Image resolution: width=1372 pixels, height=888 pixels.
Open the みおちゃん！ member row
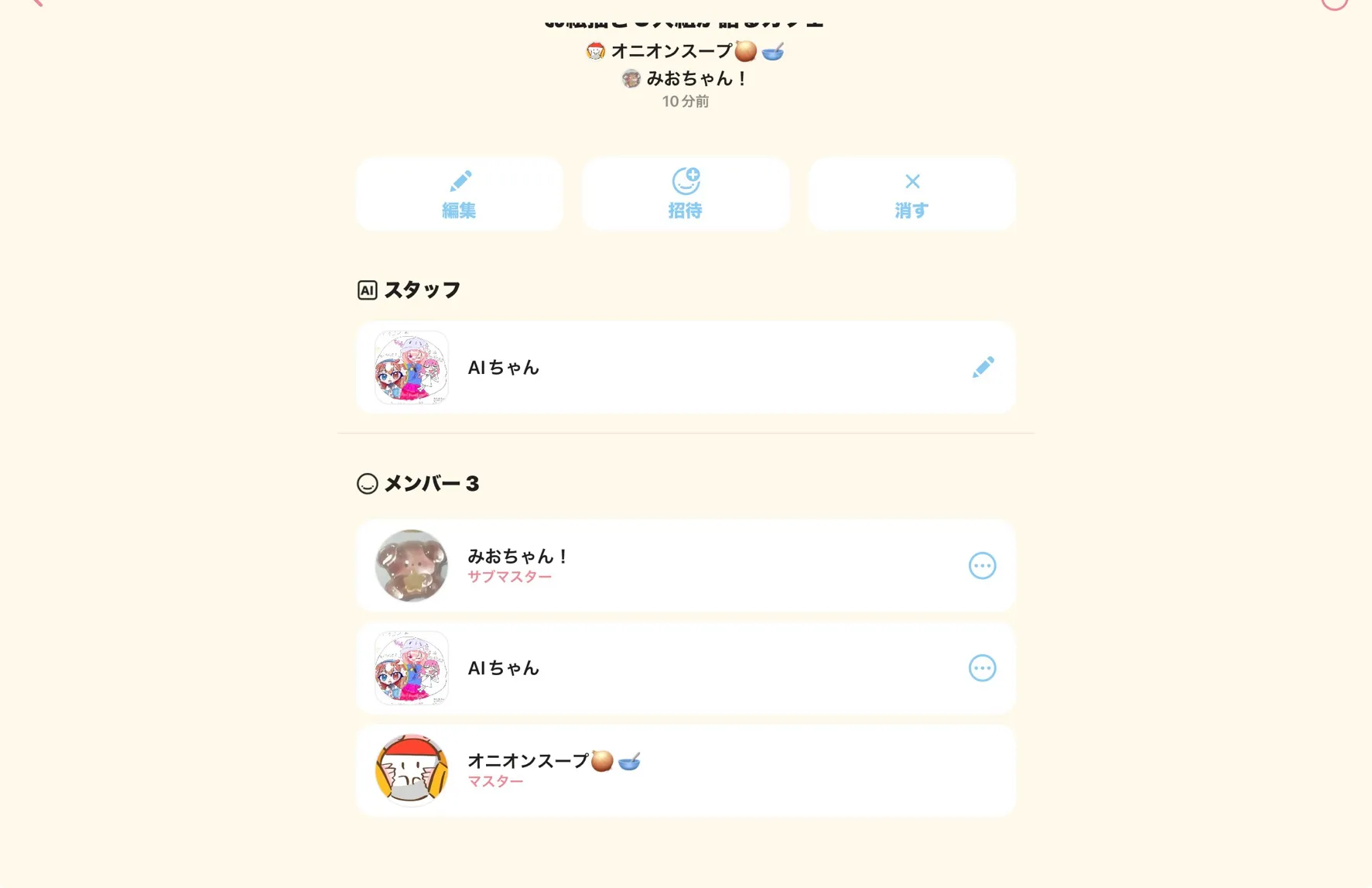[658, 566]
